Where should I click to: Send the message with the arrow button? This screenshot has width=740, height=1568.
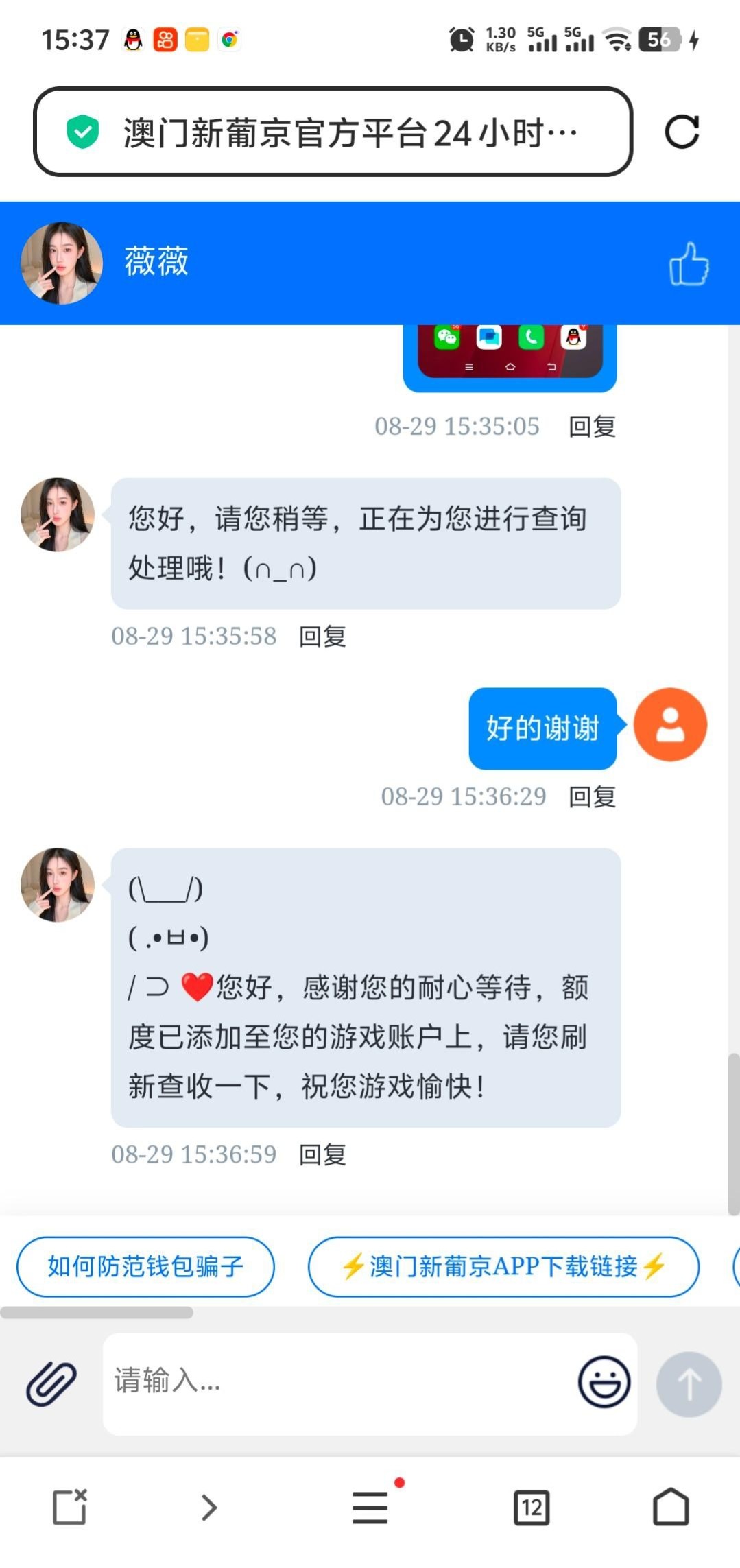coord(689,1383)
